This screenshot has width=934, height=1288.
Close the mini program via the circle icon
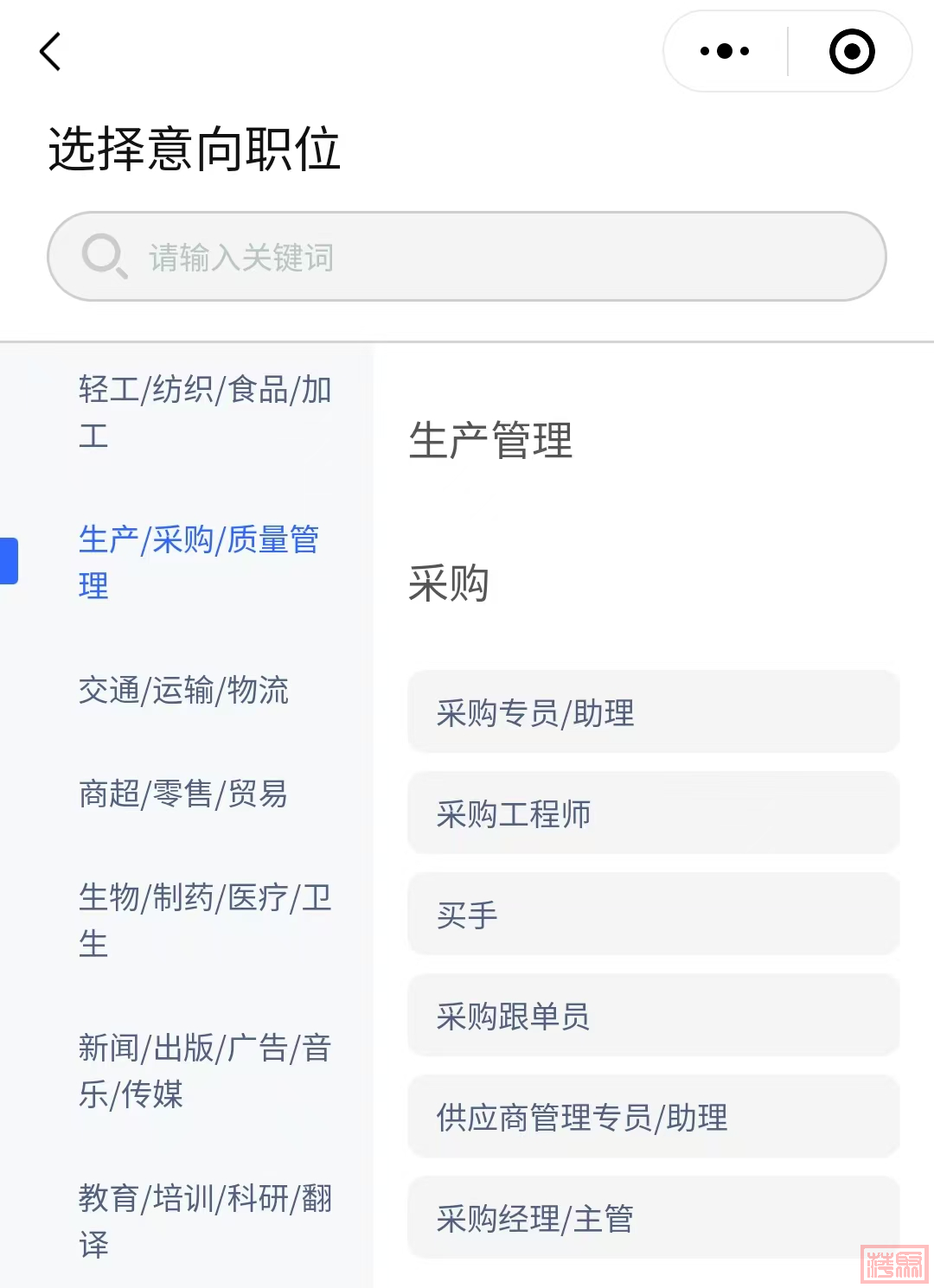(851, 52)
